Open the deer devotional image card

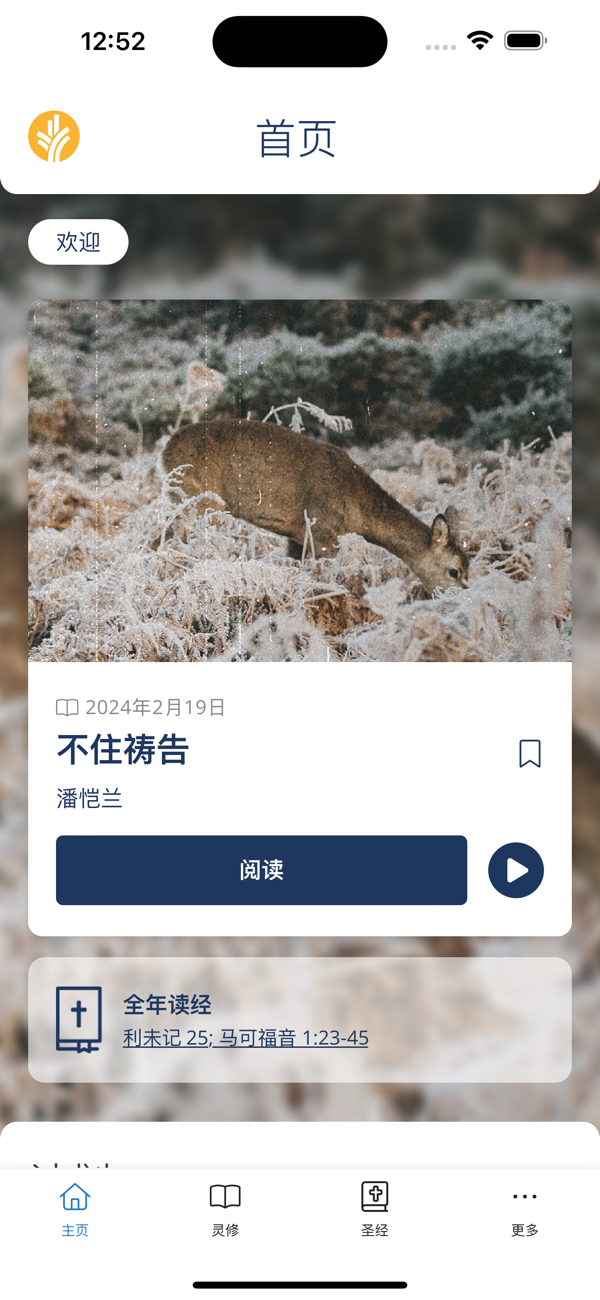[300, 480]
